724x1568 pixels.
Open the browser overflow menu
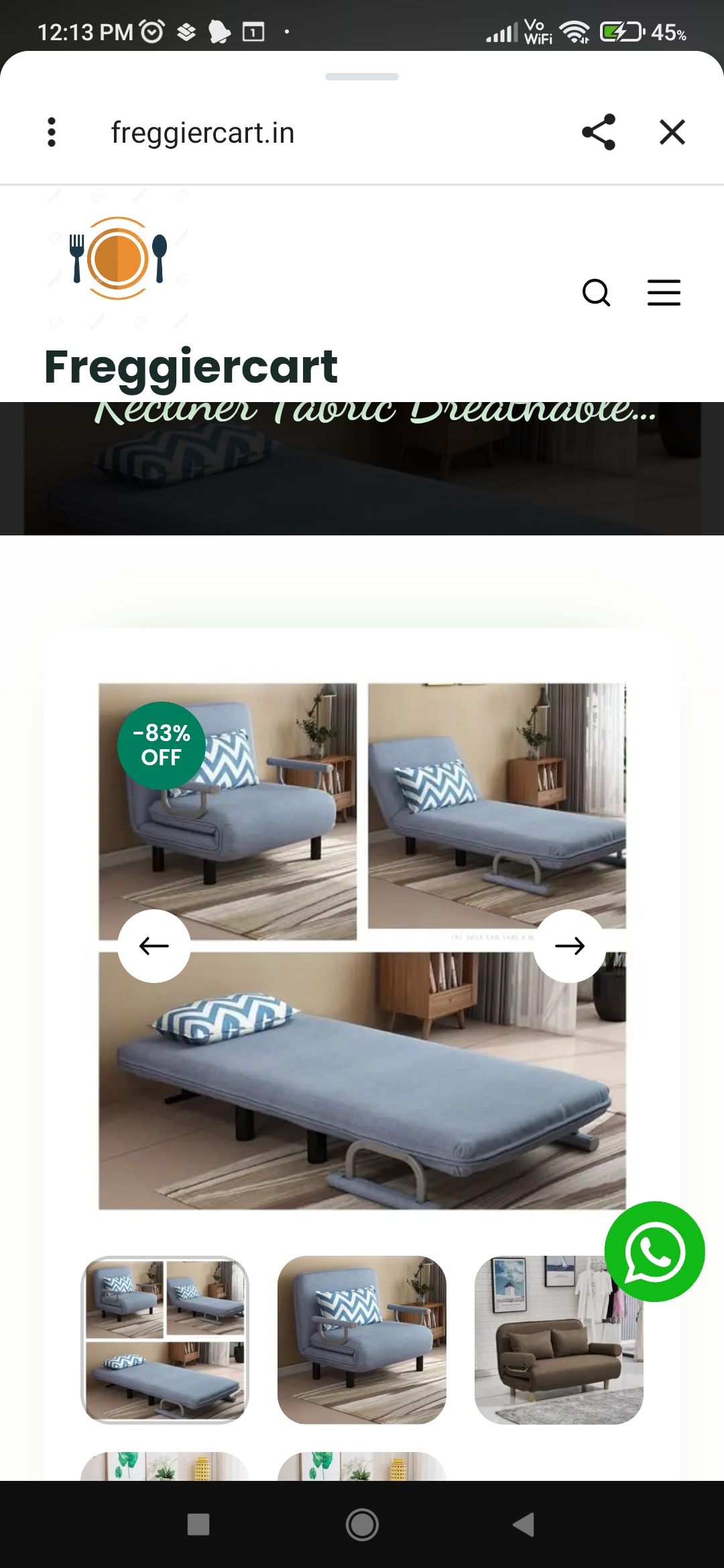(x=52, y=132)
